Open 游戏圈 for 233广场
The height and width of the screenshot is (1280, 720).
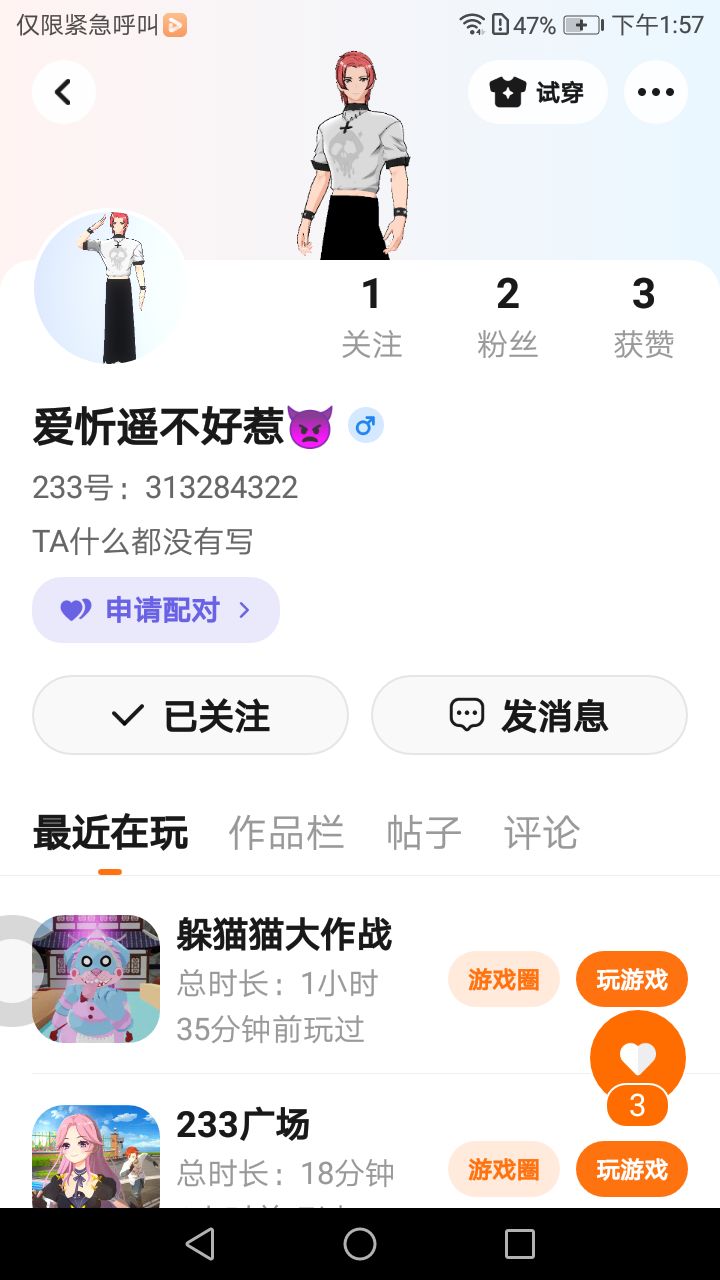[503, 1169]
